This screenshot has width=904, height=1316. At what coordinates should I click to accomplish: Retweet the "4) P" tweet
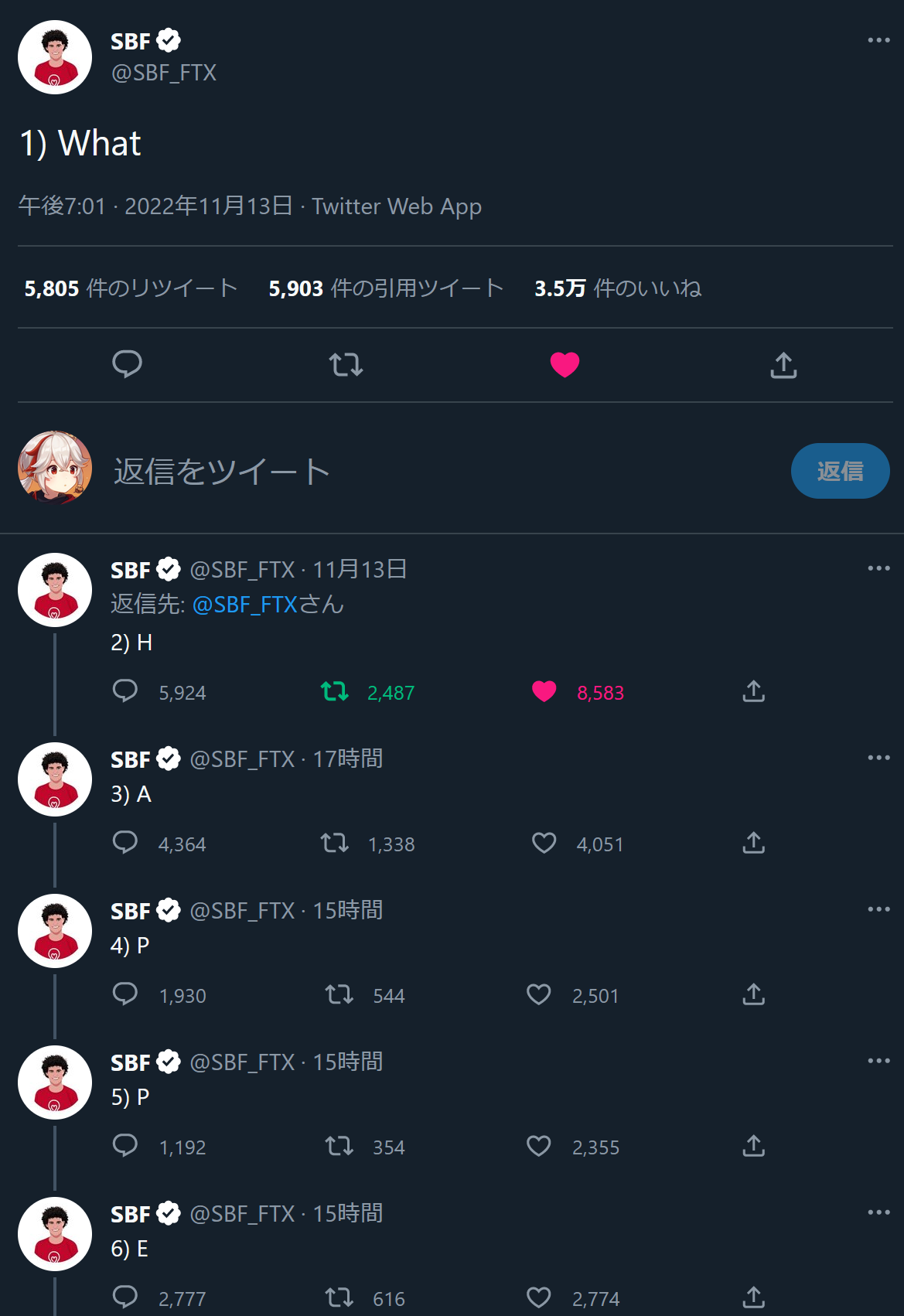tap(339, 994)
